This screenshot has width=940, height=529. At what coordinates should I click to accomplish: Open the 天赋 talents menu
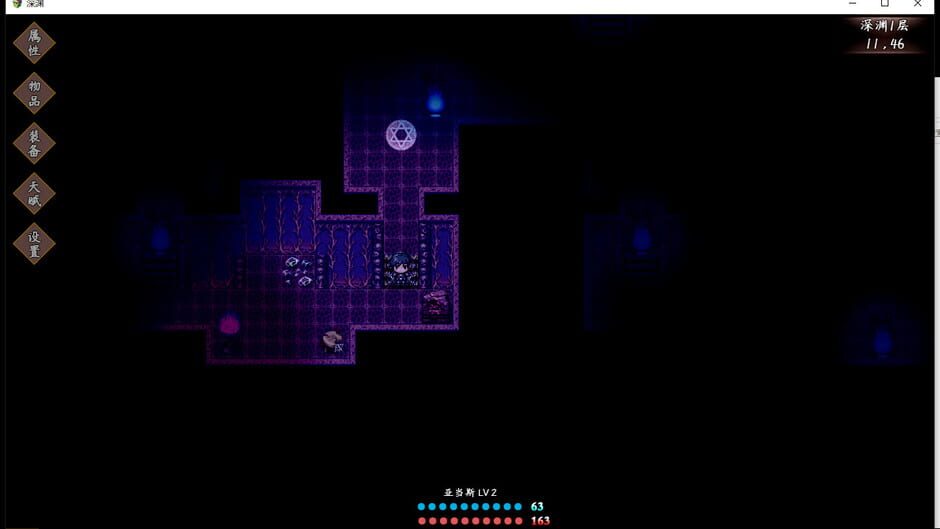pyautogui.click(x=34, y=193)
